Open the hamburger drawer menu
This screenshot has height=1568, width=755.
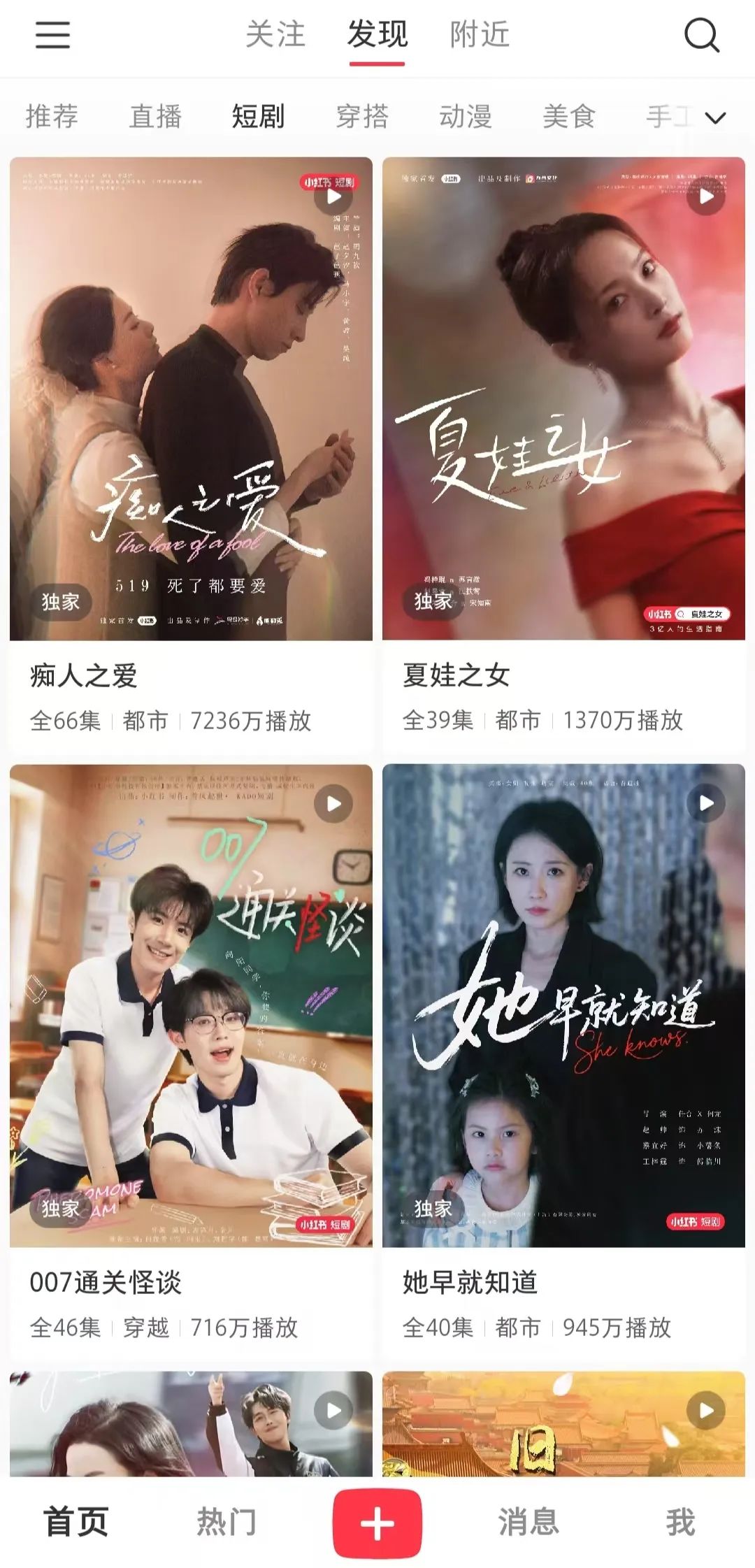click(x=52, y=34)
